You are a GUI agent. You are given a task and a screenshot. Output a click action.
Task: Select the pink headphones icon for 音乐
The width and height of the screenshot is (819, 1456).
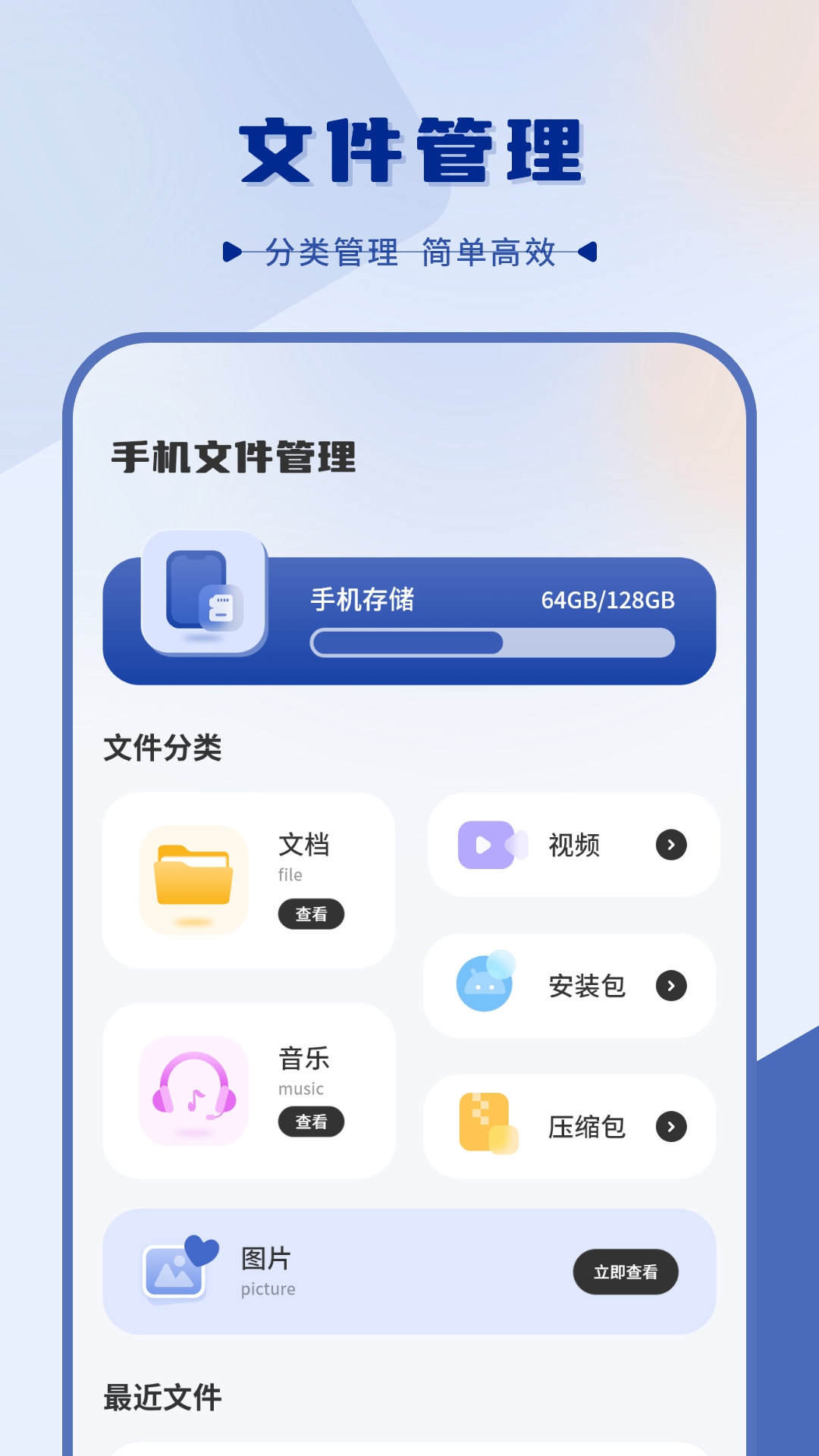coord(192,1090)
